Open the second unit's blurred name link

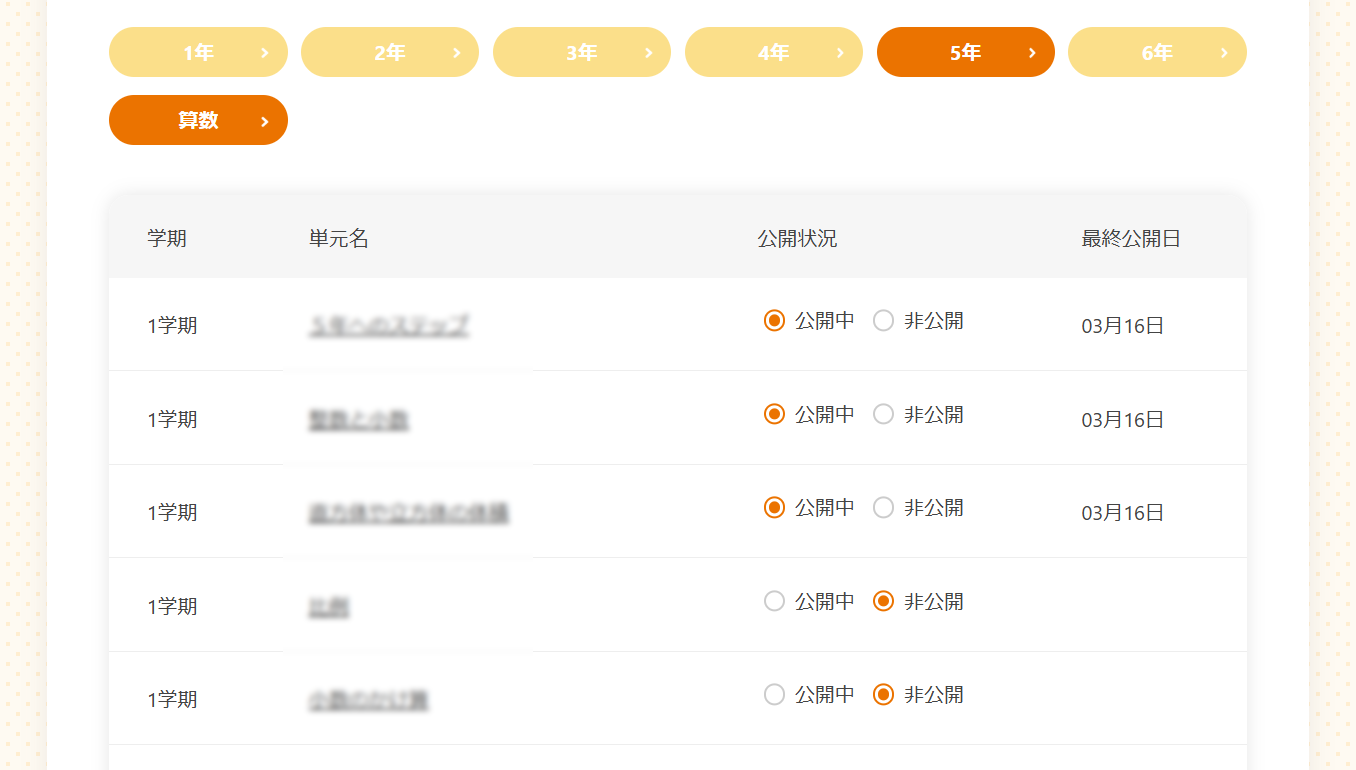pyautogui.click(x=359, y=420)
